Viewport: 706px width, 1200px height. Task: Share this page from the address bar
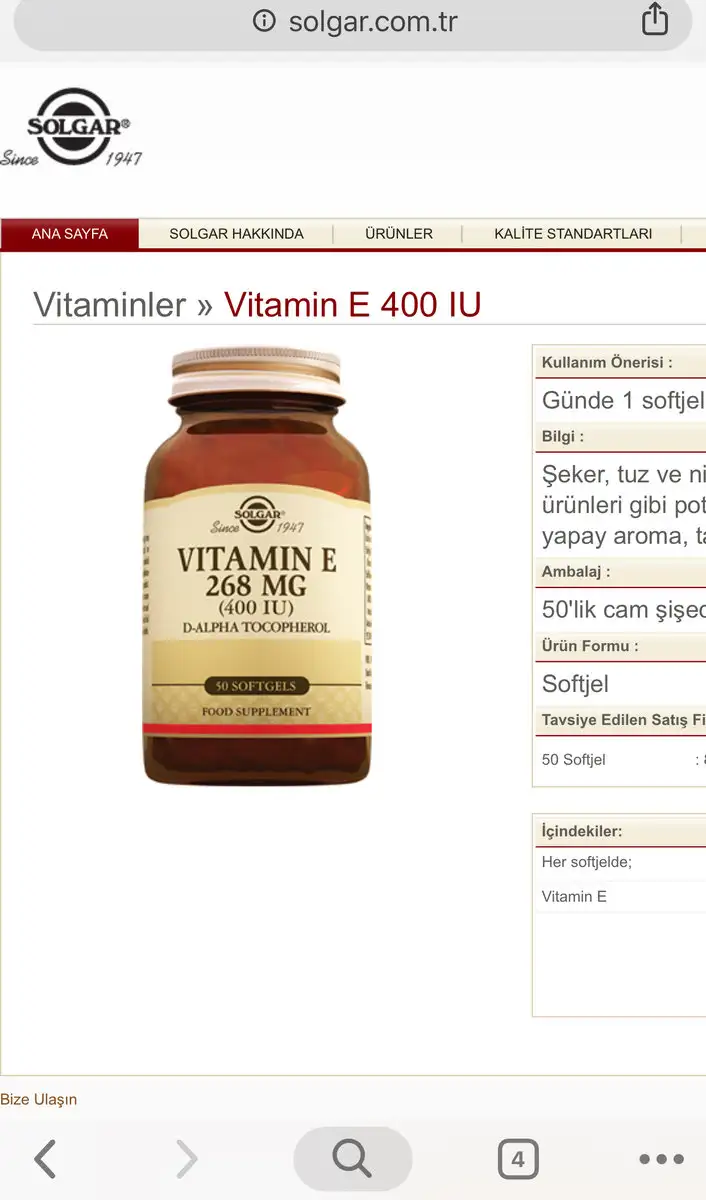[x=654, y=19]
